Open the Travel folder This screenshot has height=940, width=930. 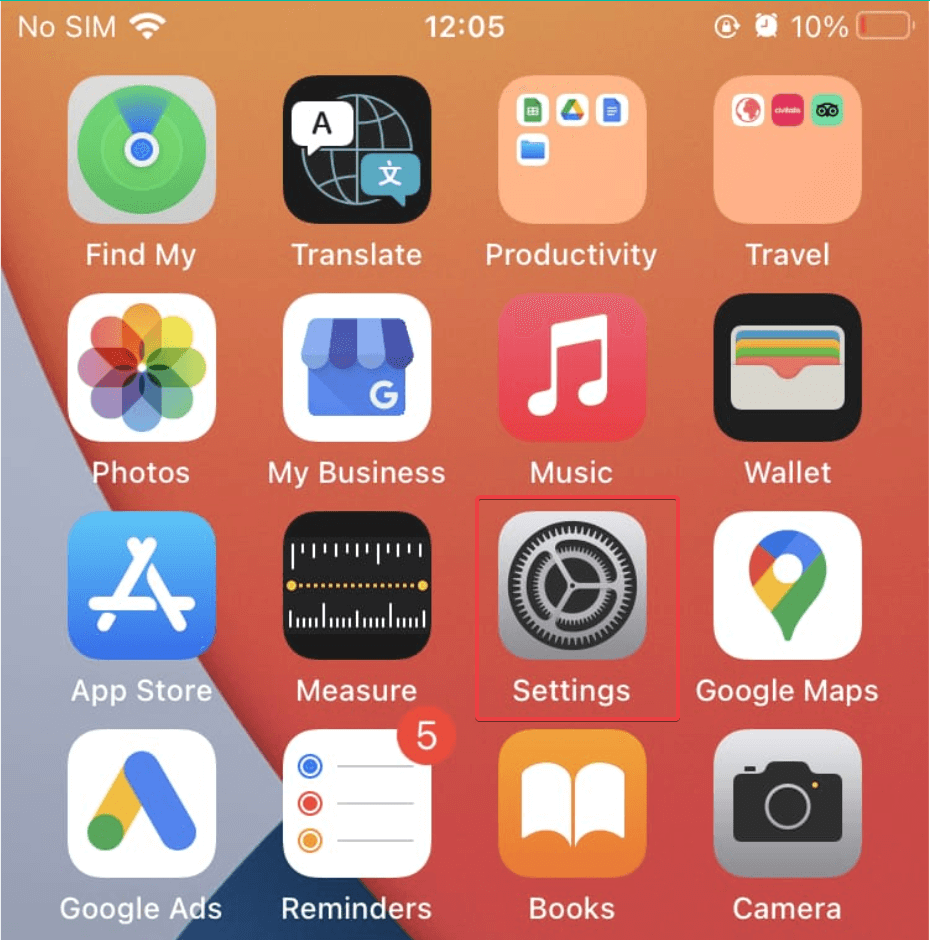point(787,150)
